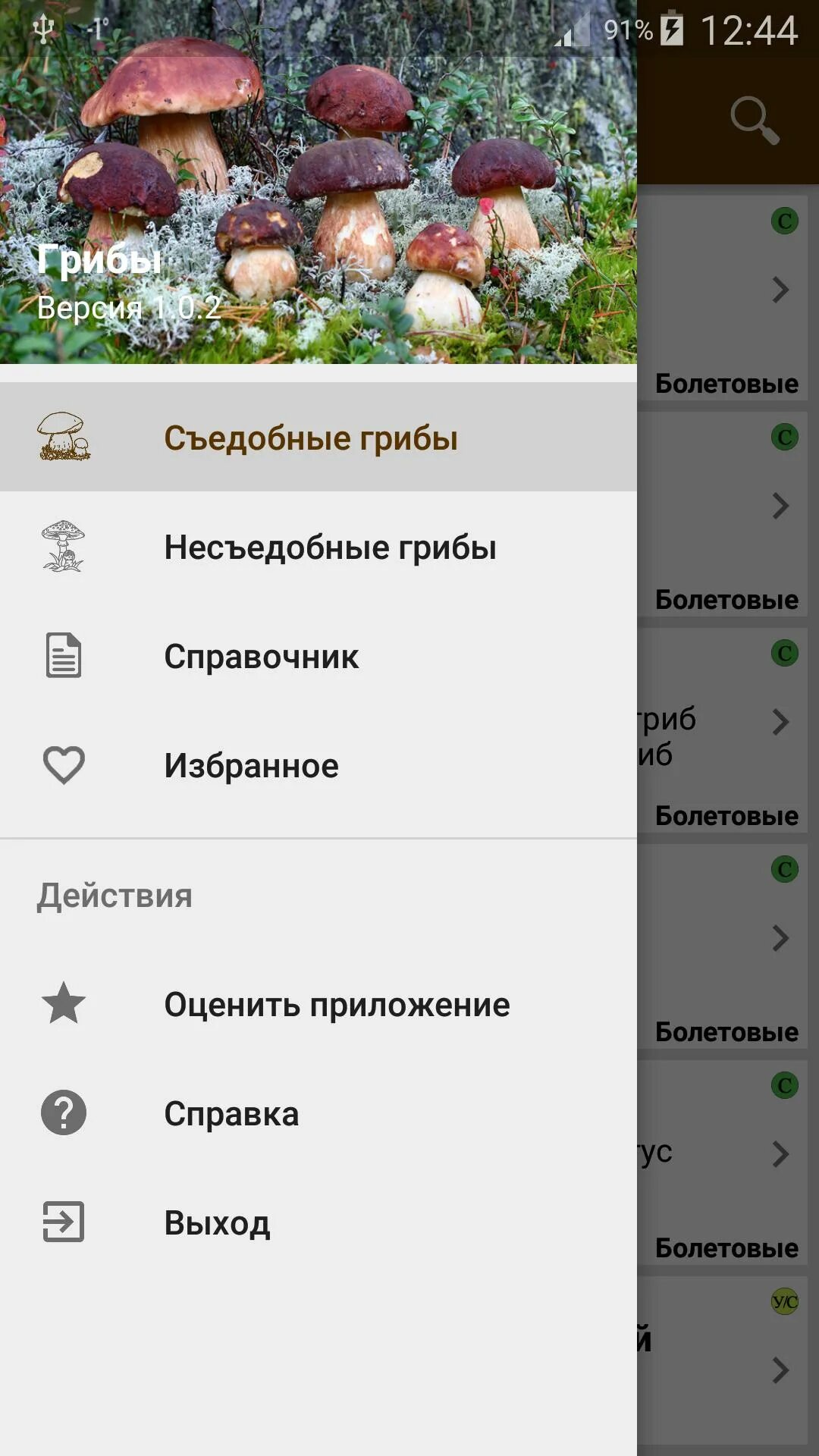
Task: Tap Выход to exit the app
Action: (217, 1222)
